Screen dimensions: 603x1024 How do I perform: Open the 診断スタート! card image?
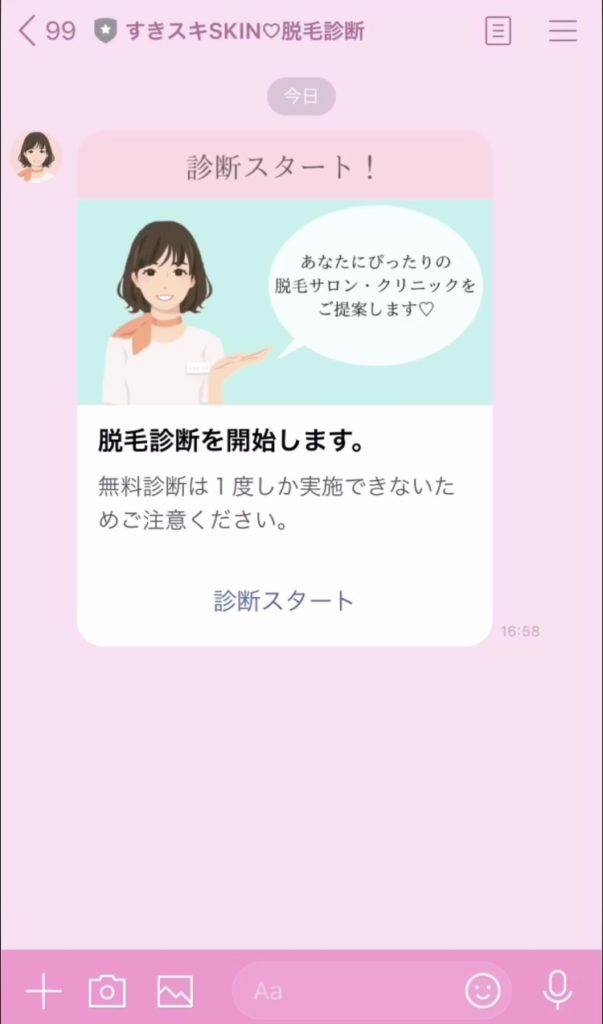(x=284, y=302)
